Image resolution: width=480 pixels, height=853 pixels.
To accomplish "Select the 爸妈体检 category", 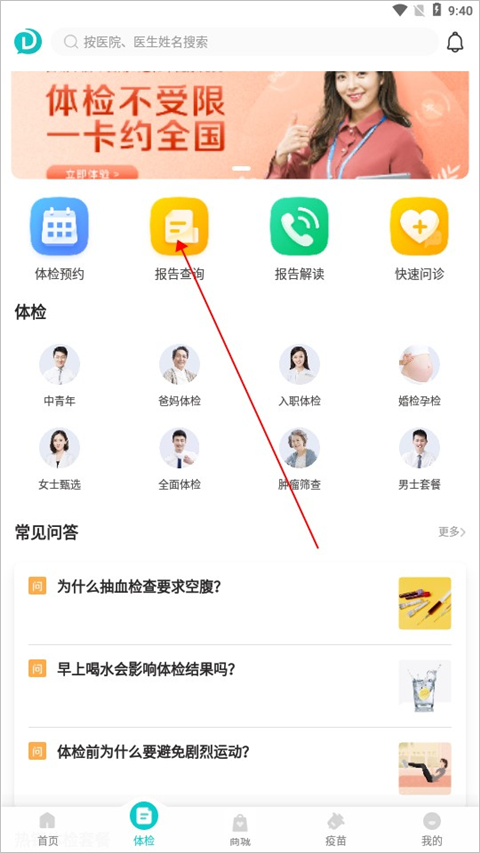I will point(180,376).
